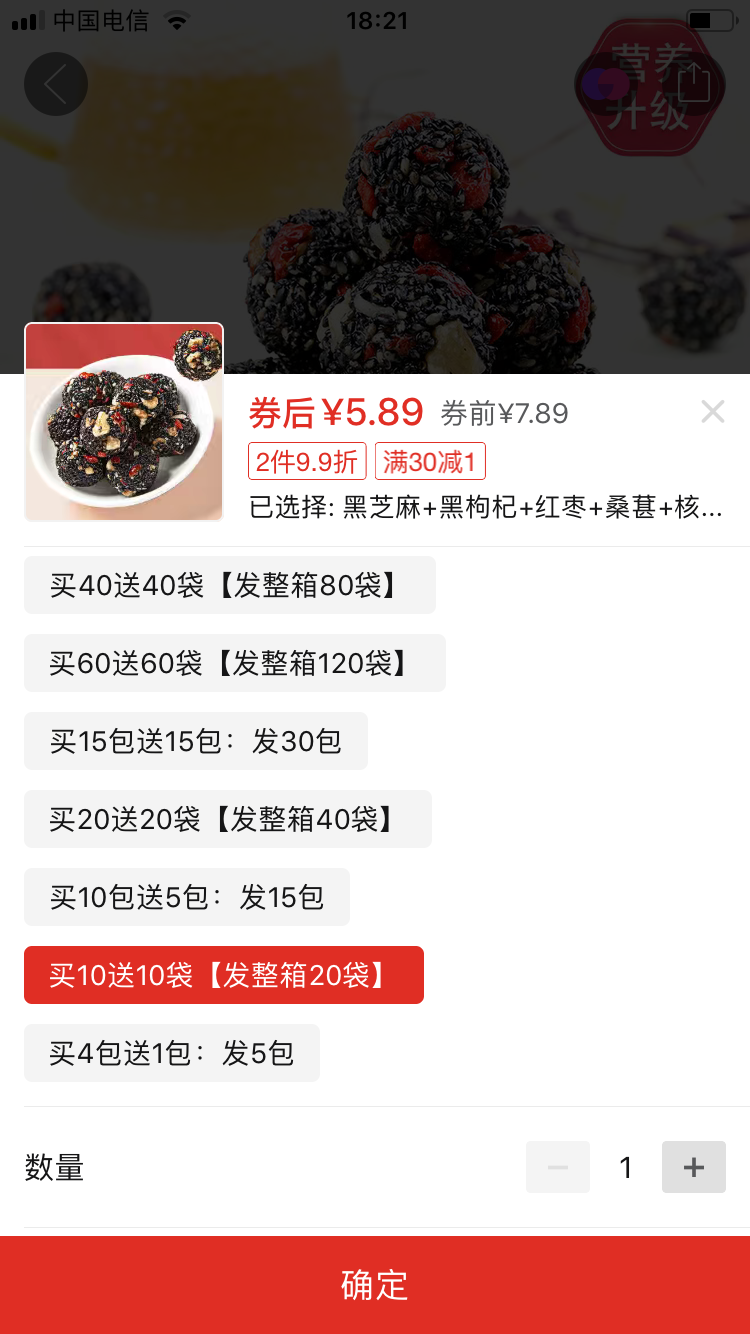Decrease quantity with minus button

558,1167
